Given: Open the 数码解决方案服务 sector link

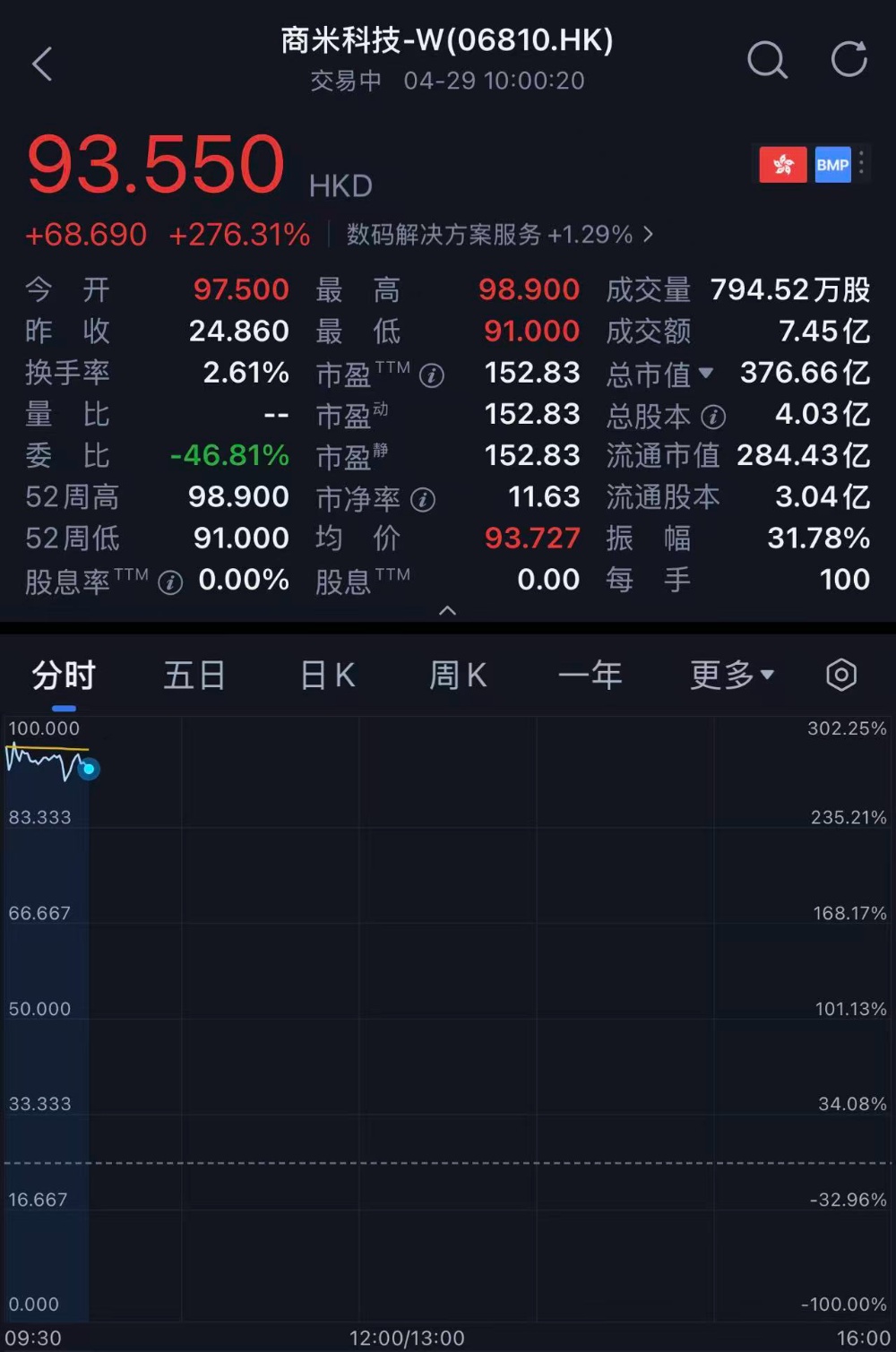Looking at the screenshot, I should pos(492,234).
